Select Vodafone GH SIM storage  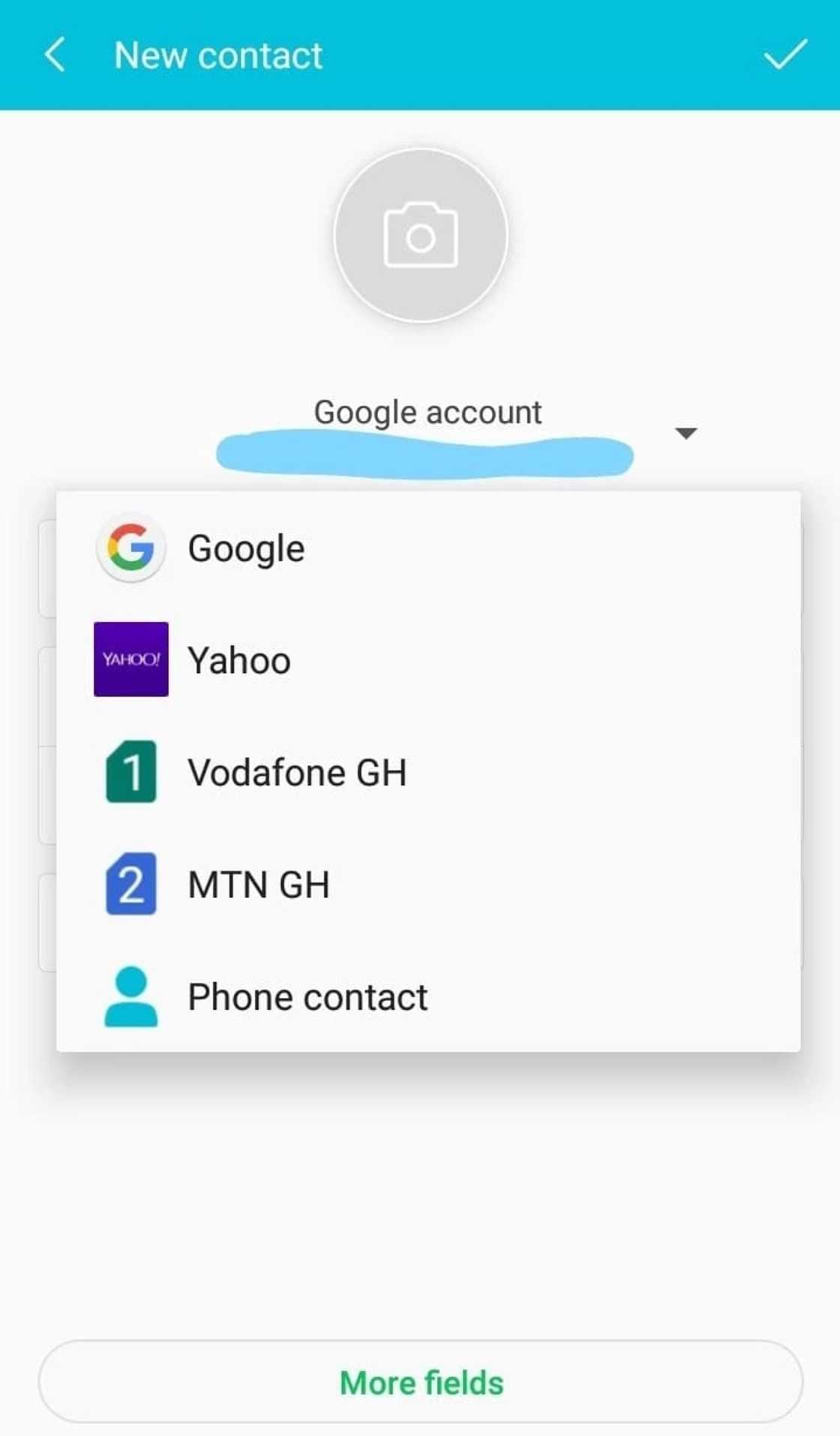(428, 772)
